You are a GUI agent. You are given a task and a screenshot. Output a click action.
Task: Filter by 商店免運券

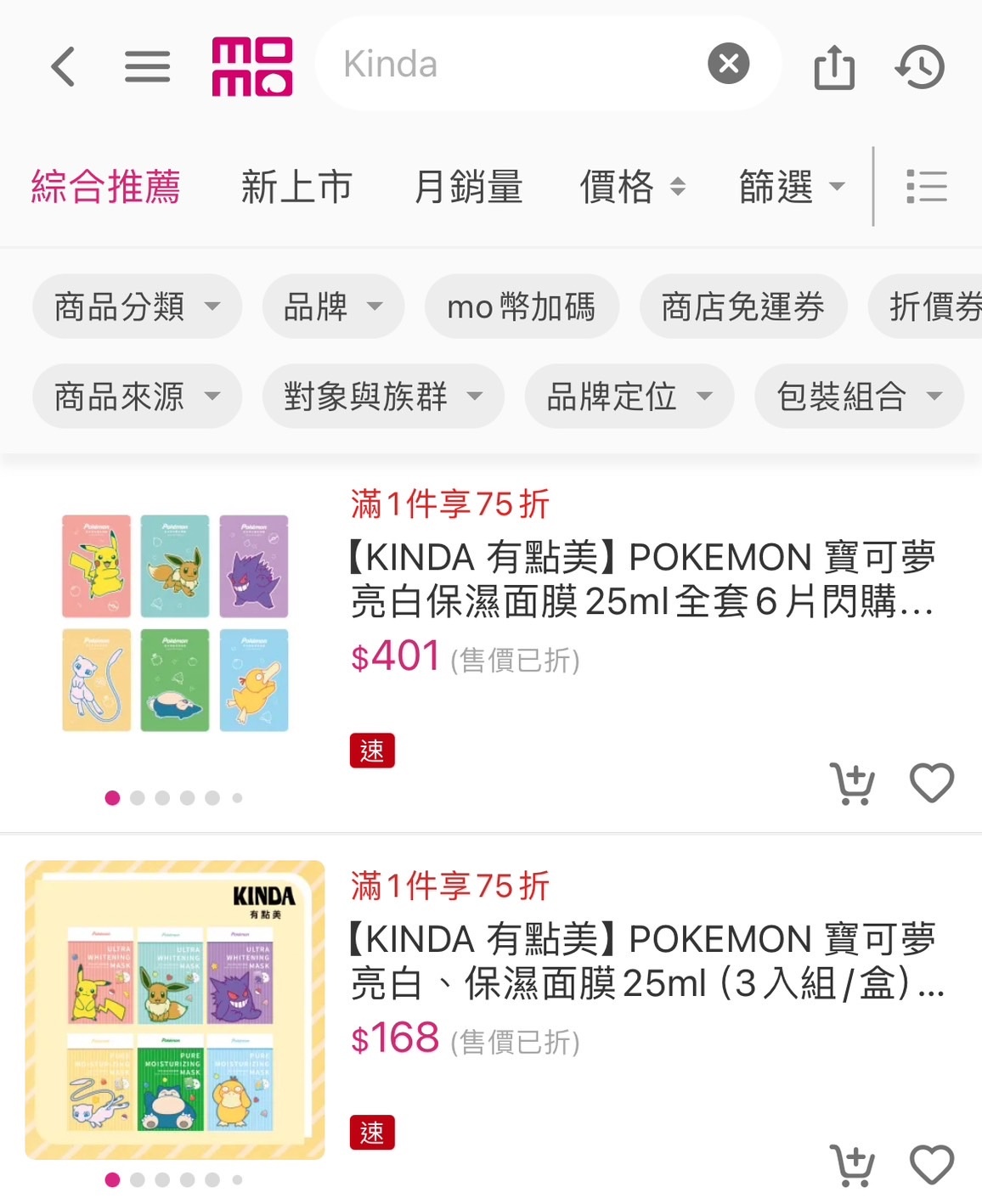742,307
